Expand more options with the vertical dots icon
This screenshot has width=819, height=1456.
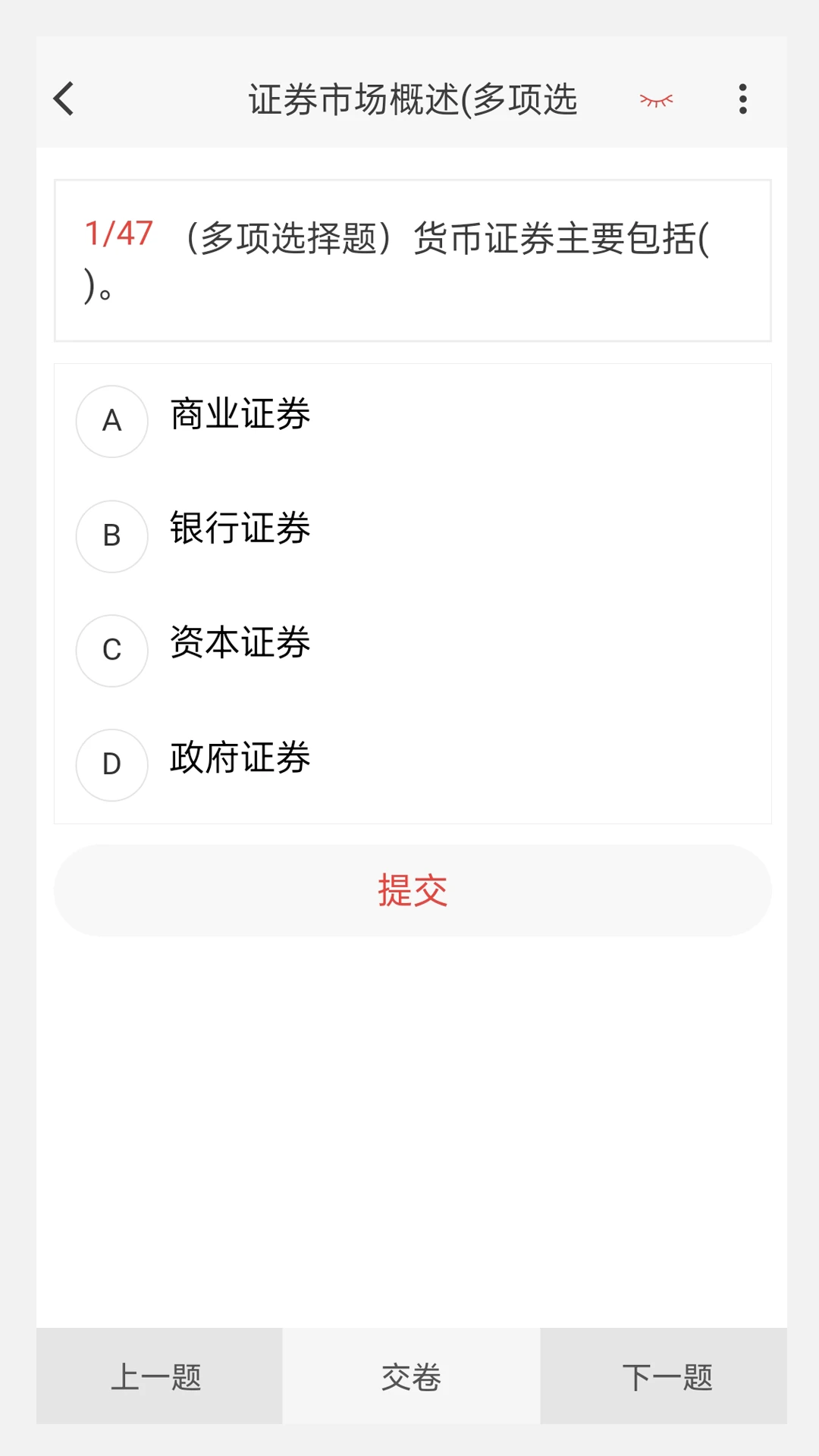[x=743, y=99]
